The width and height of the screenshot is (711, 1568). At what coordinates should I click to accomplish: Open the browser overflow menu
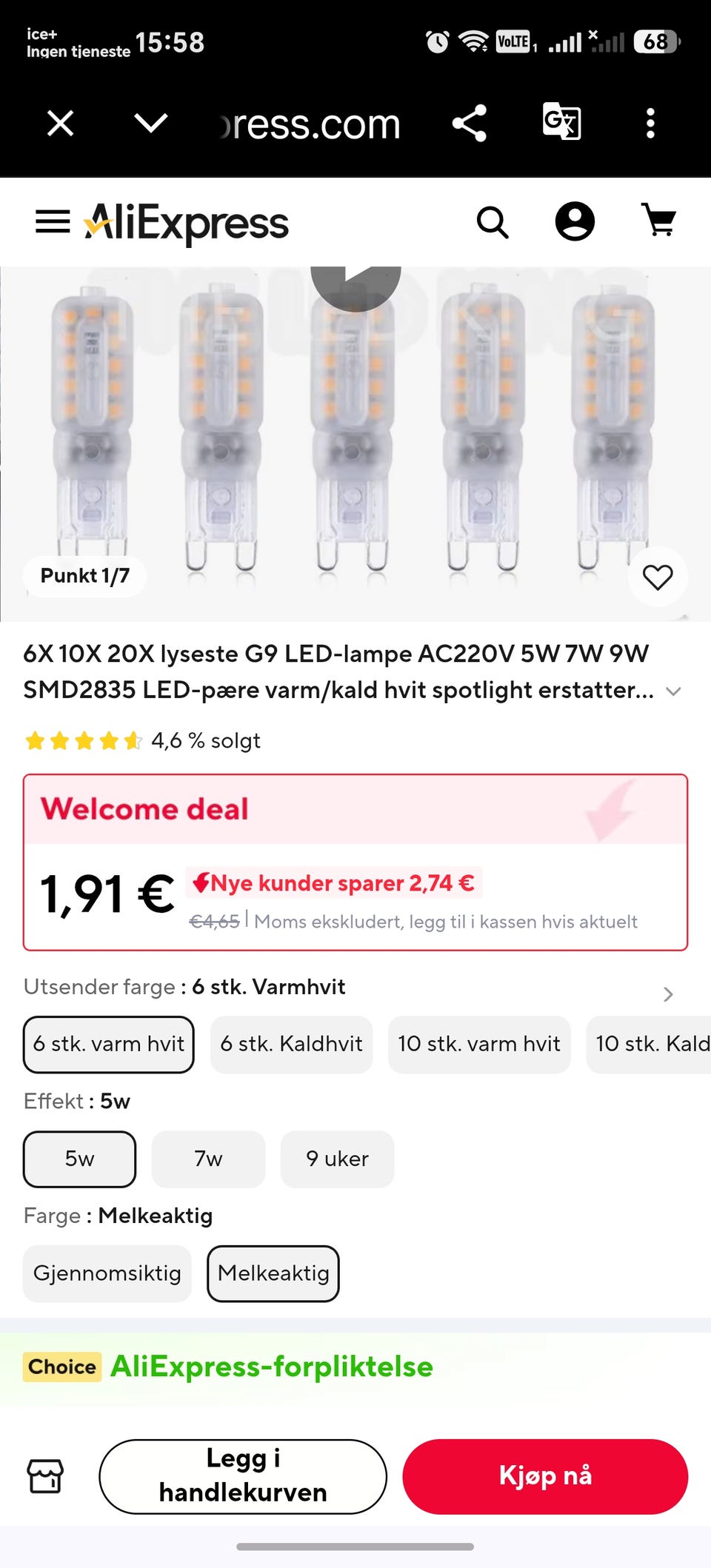coord(650,123)
